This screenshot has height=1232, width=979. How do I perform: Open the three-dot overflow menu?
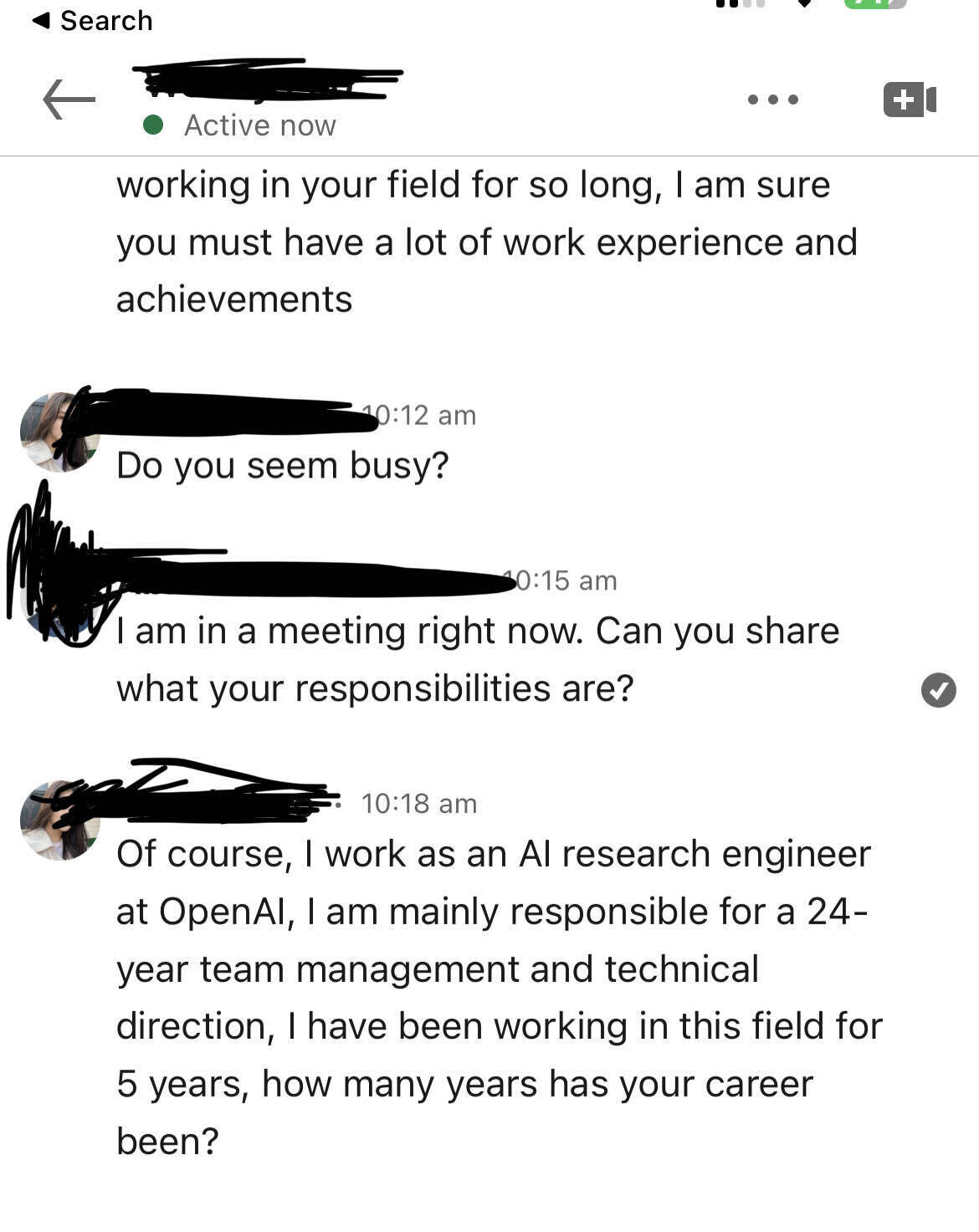[x=772, y=100]
